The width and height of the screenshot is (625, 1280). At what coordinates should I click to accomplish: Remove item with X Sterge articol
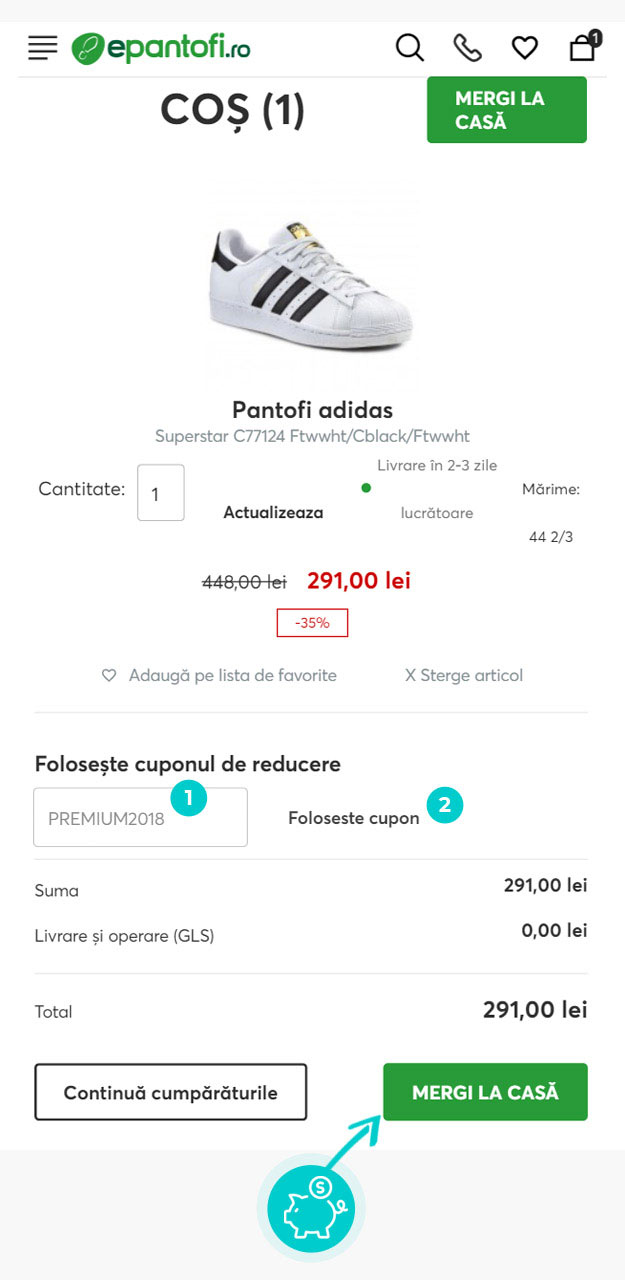coord(464,675)
